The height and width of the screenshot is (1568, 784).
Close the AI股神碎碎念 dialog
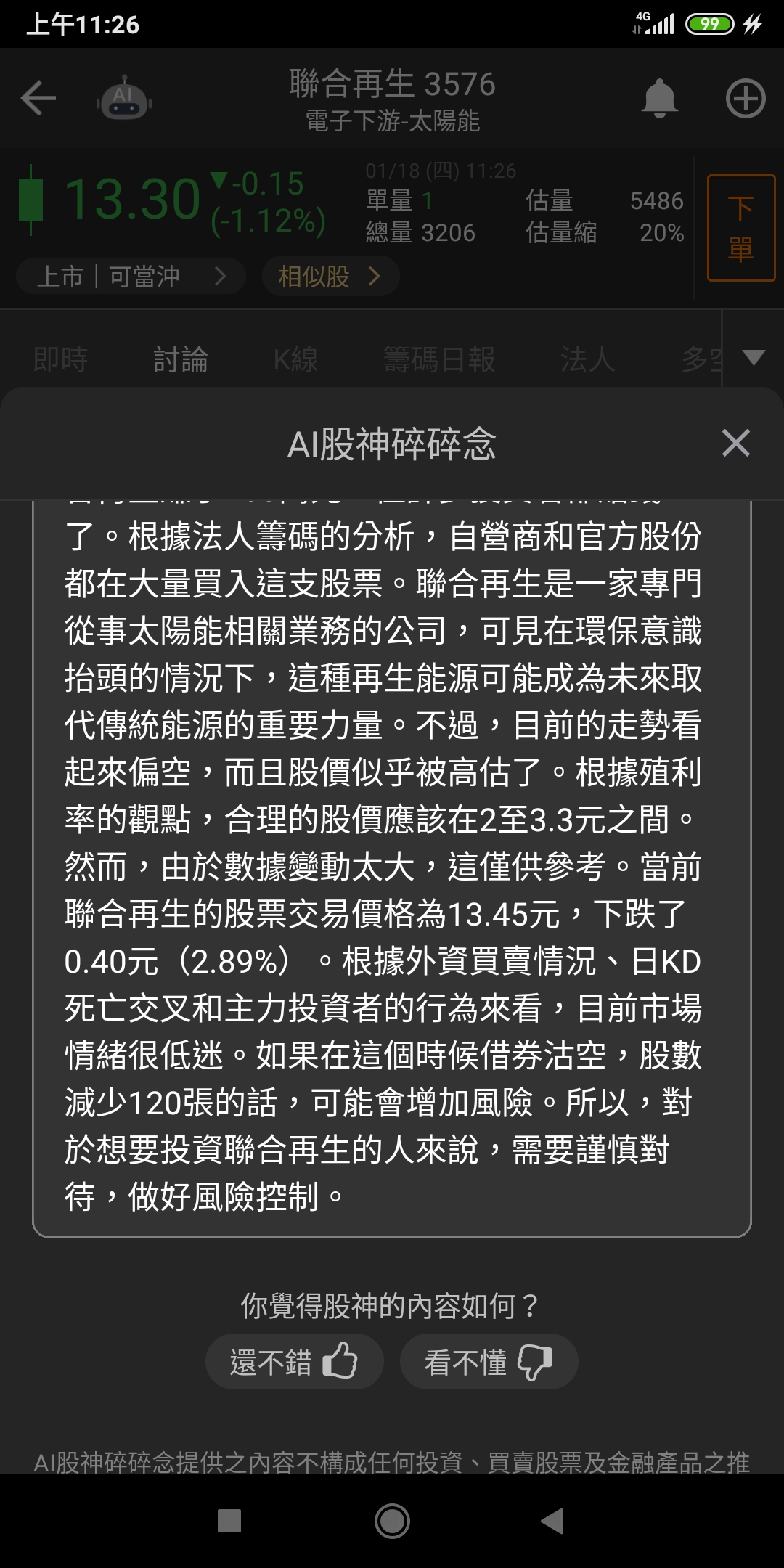click(736, 443)
